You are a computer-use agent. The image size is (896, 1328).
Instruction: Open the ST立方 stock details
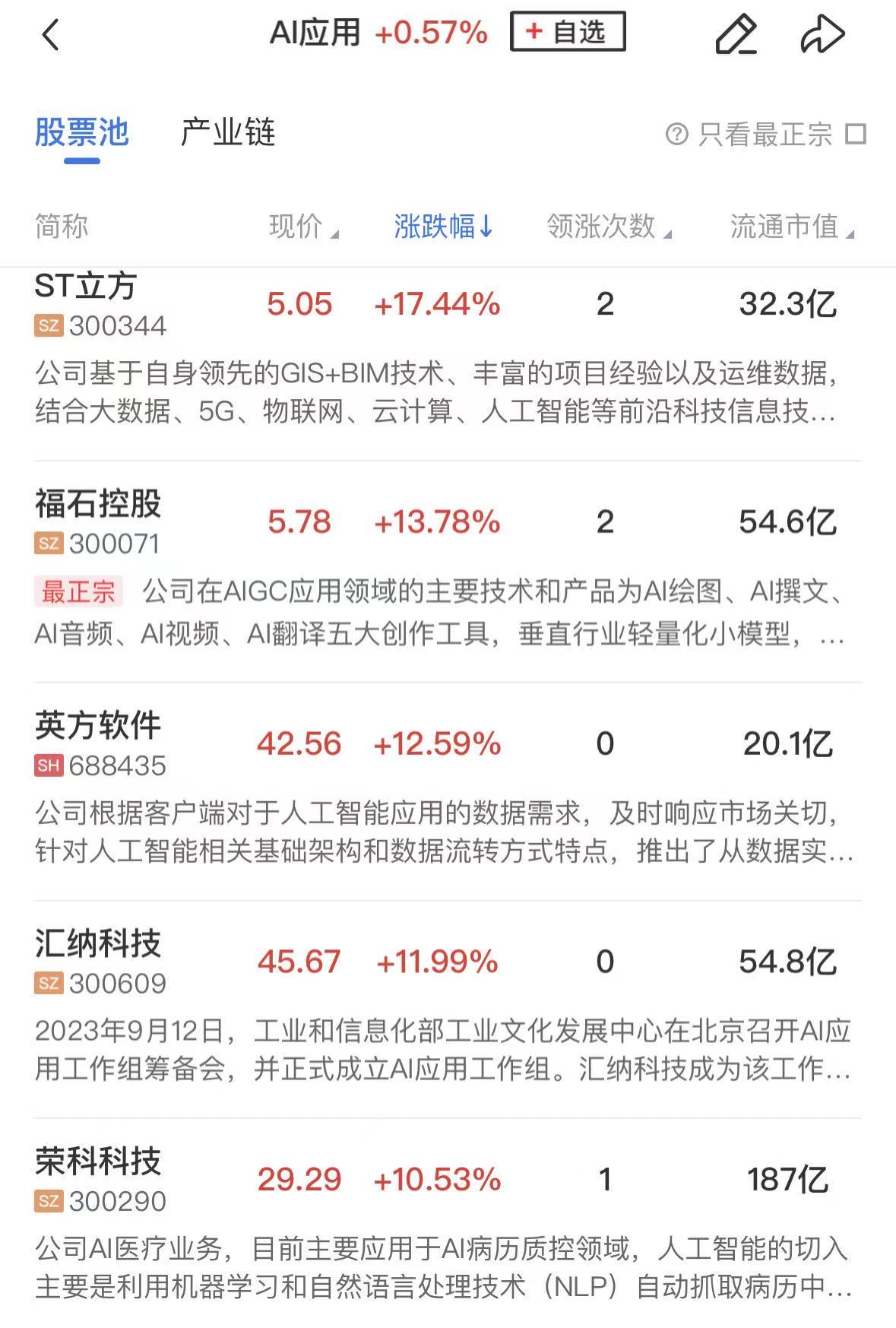coord(86,287)
